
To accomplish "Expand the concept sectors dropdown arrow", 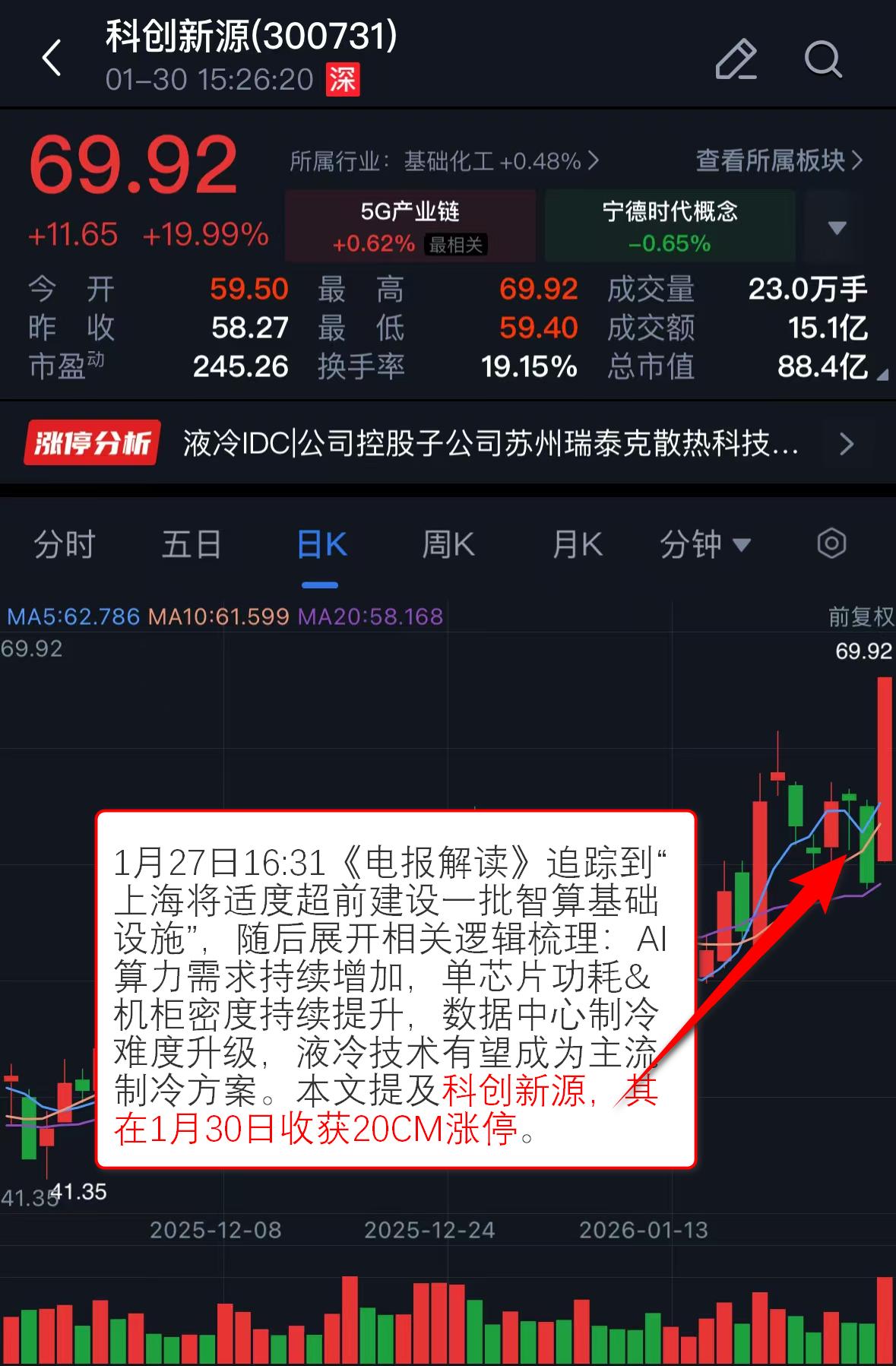I will point(834,226).
